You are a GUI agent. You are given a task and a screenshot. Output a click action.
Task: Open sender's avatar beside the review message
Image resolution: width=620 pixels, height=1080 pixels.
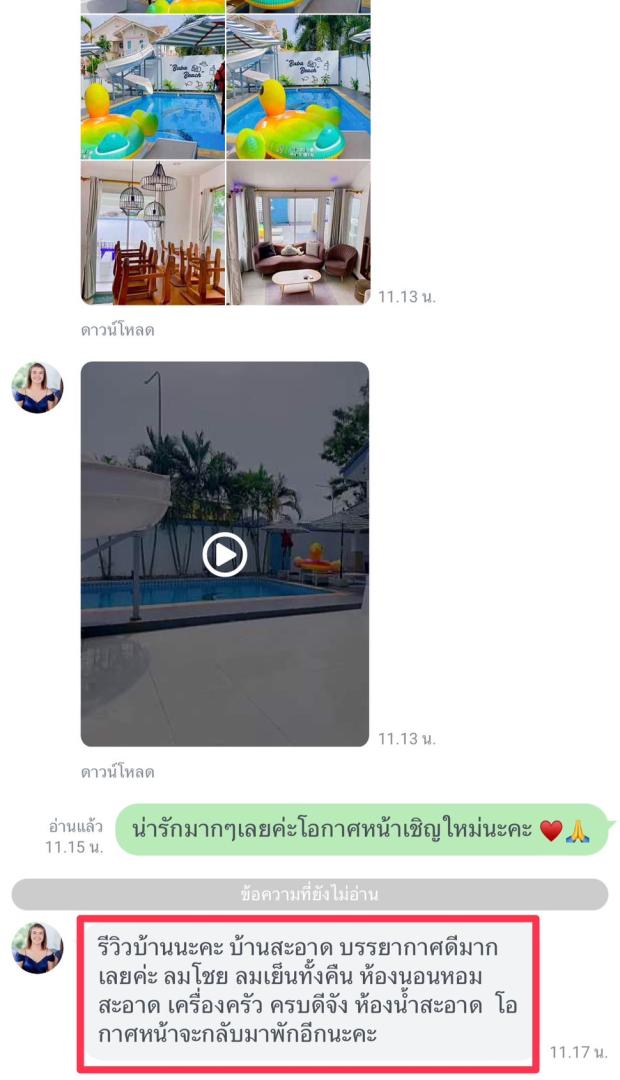37,947
